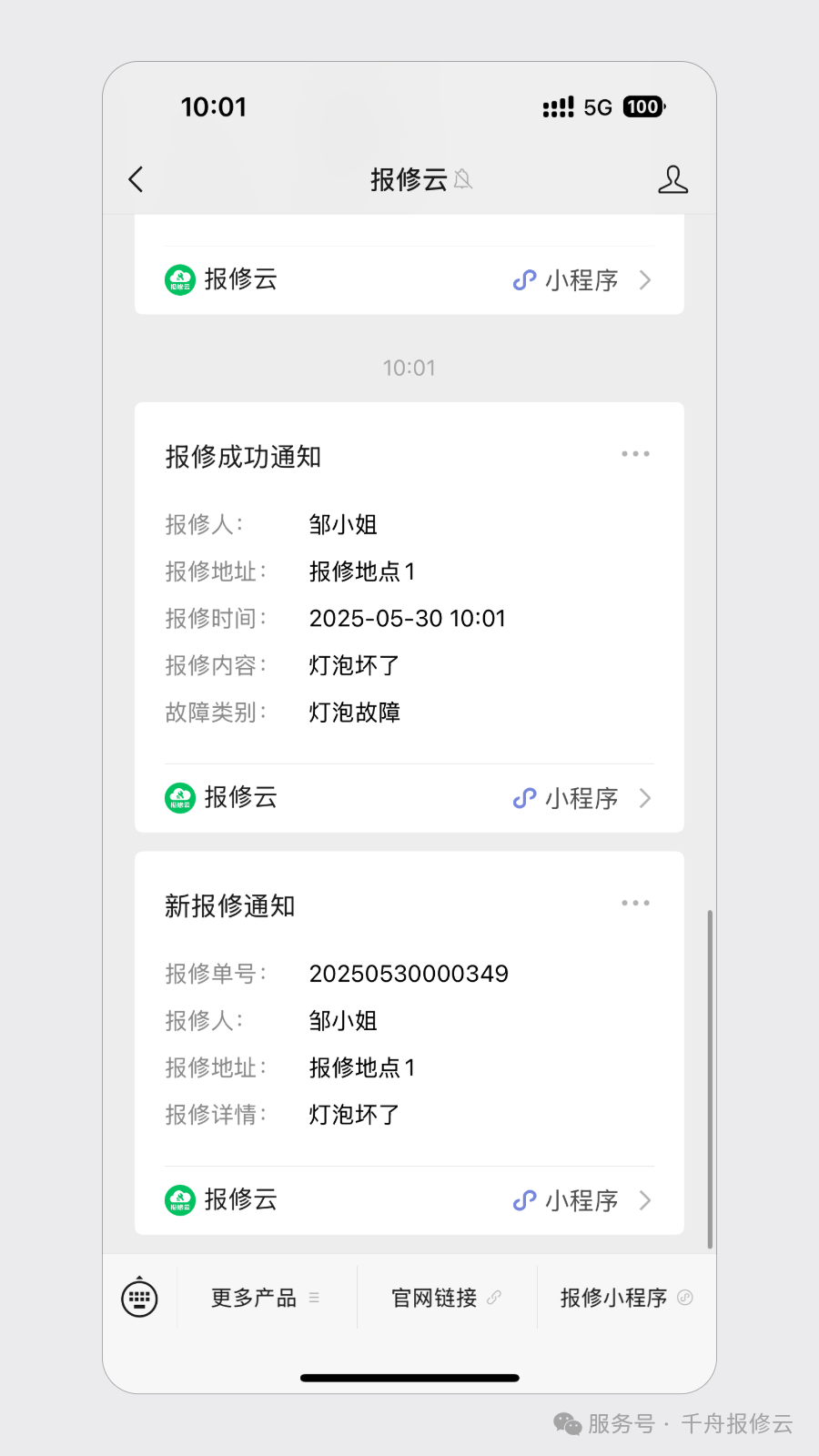Open the keyboard input icon at bottom left

(138, 1297)
